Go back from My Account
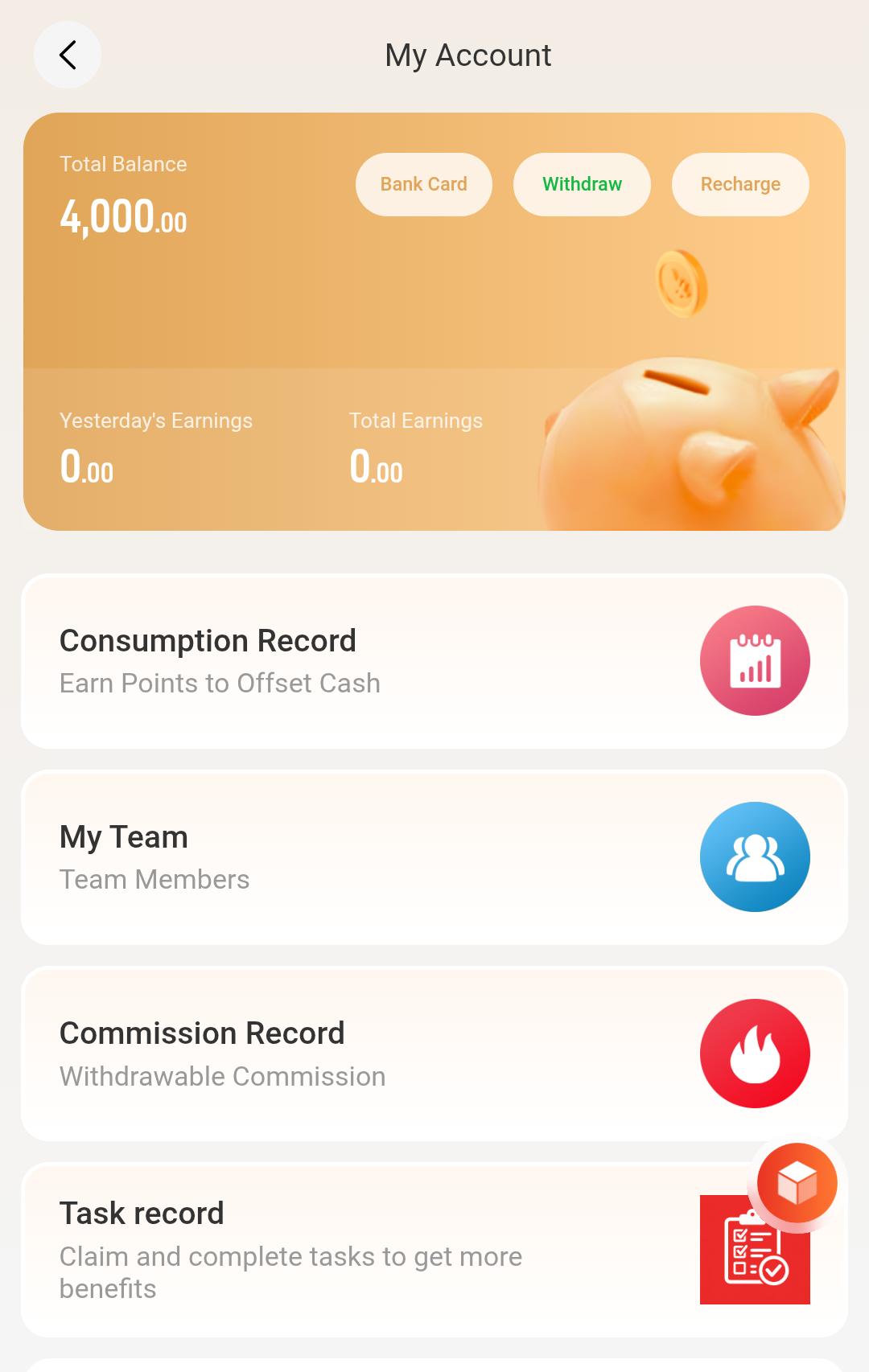 68,55
